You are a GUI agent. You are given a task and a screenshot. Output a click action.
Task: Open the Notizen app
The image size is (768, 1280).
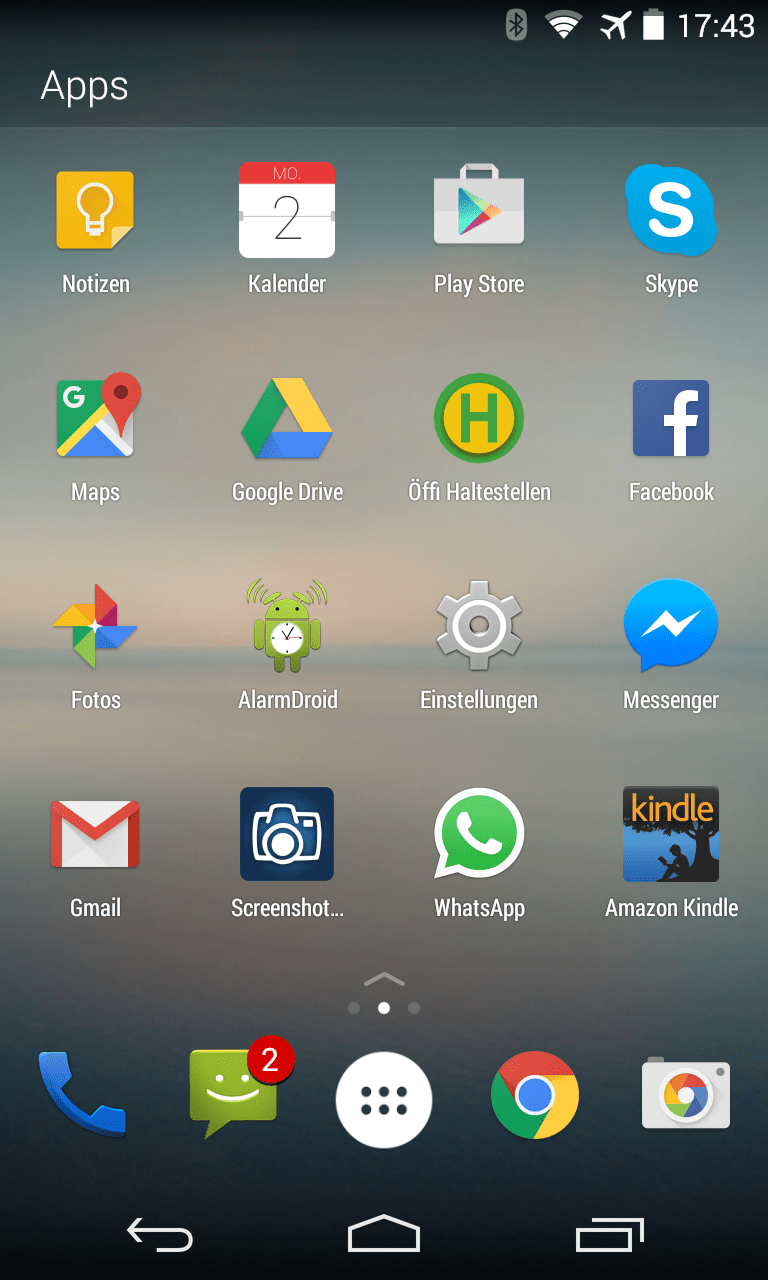point(95,210)
